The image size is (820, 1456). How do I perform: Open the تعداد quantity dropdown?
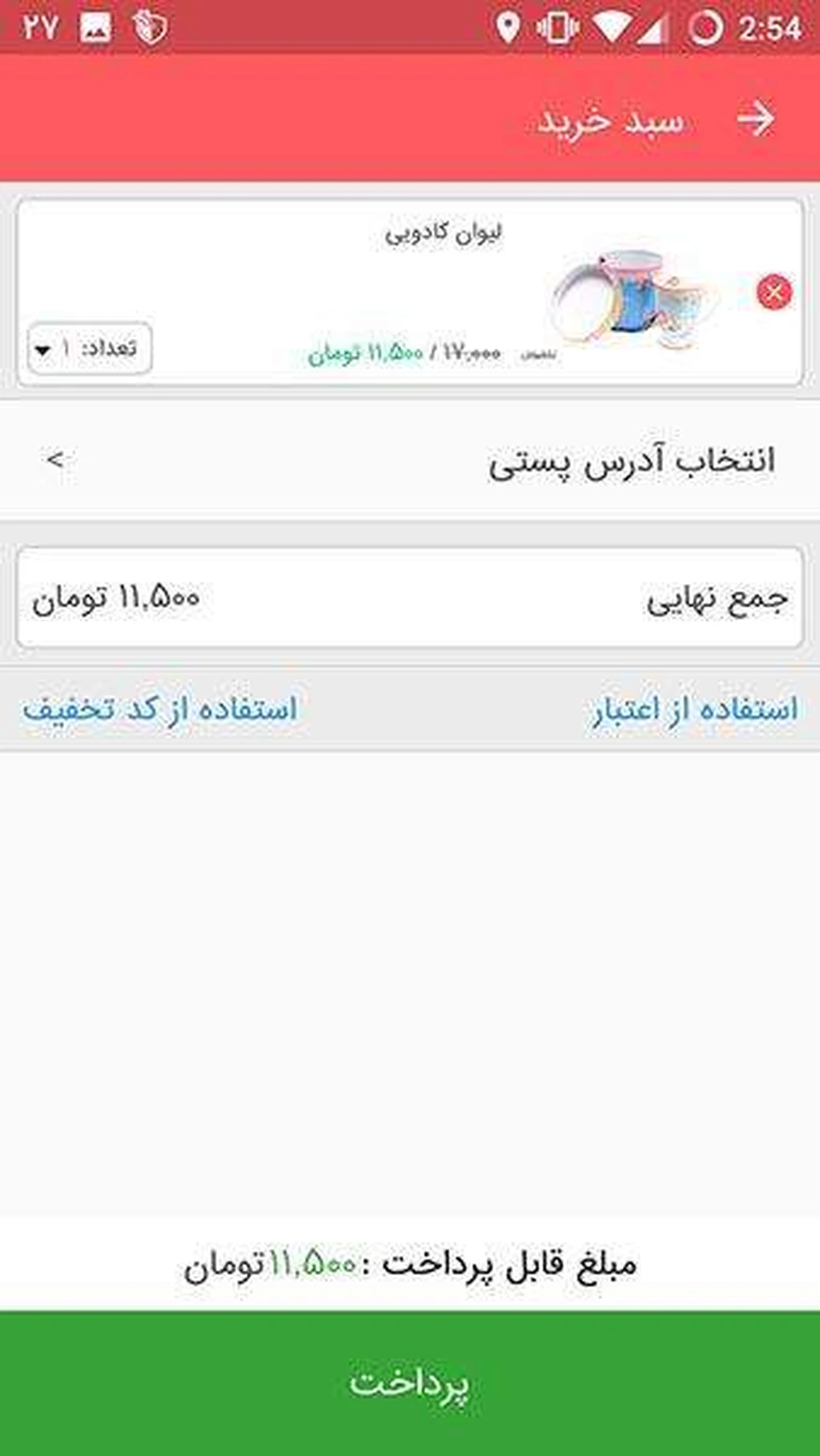coord(89,349)
